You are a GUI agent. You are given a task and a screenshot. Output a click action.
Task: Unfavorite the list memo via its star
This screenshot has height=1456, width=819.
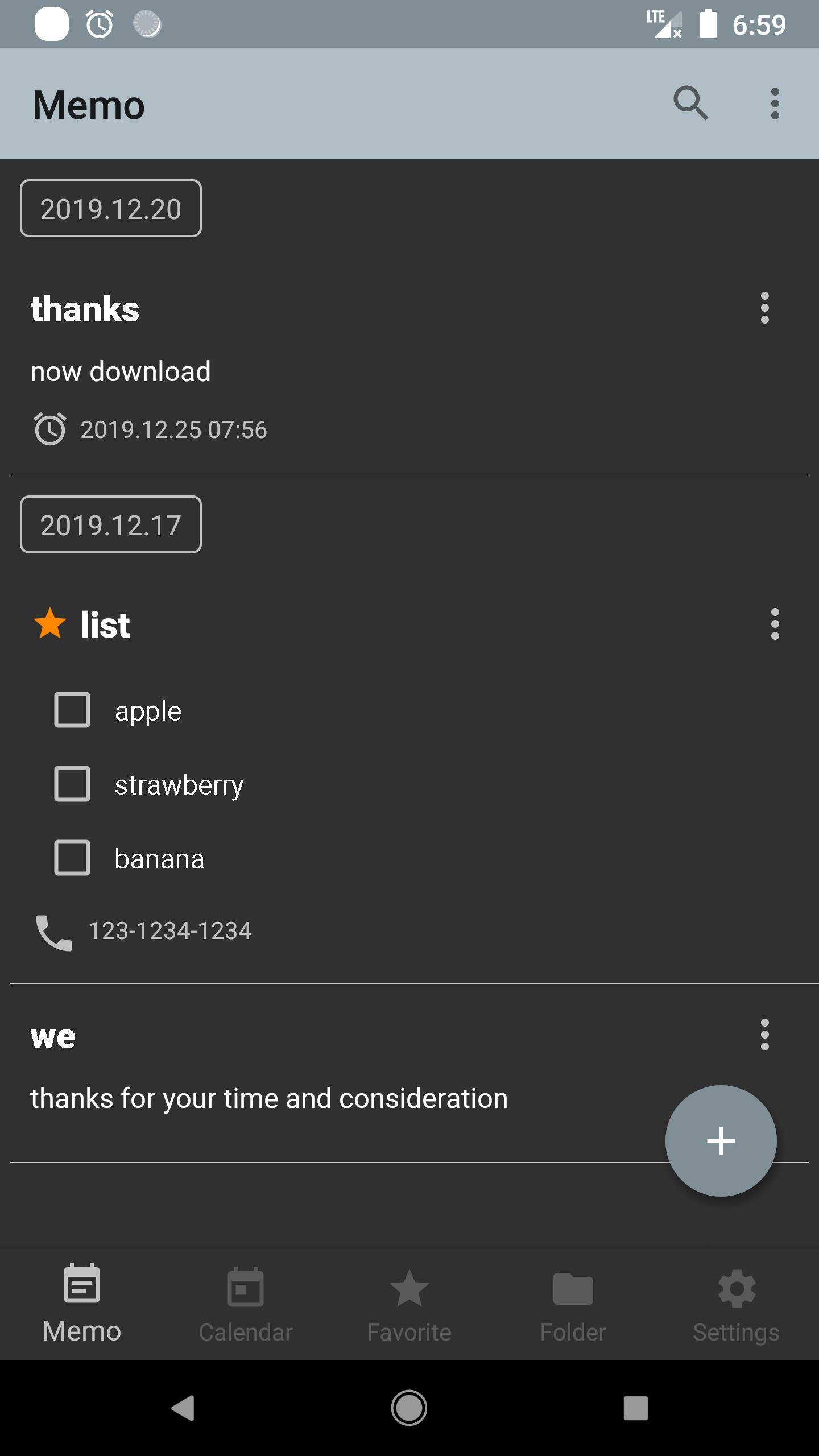point(50,623)
